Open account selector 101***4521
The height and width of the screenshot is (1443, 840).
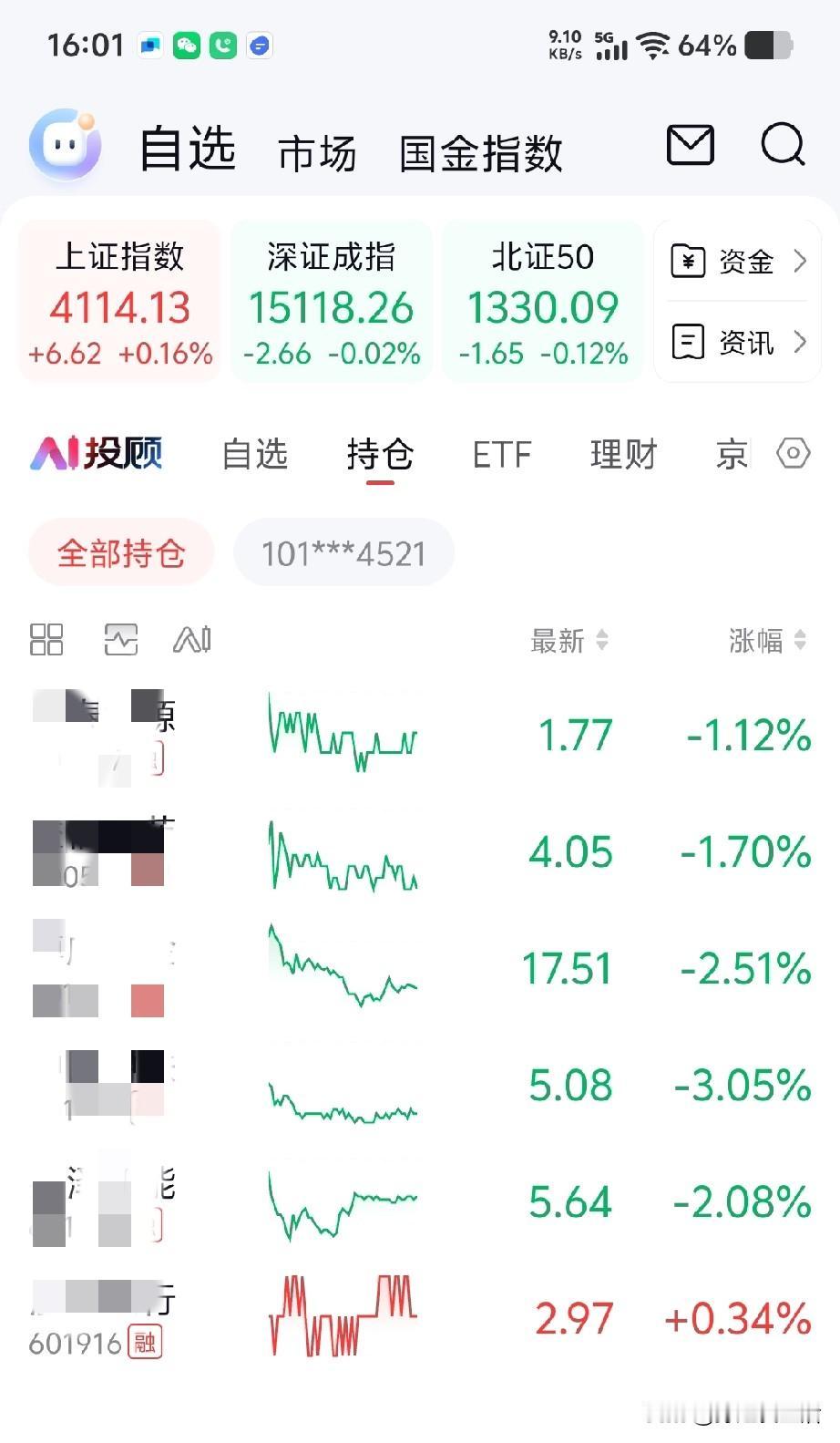click(343, 551)
